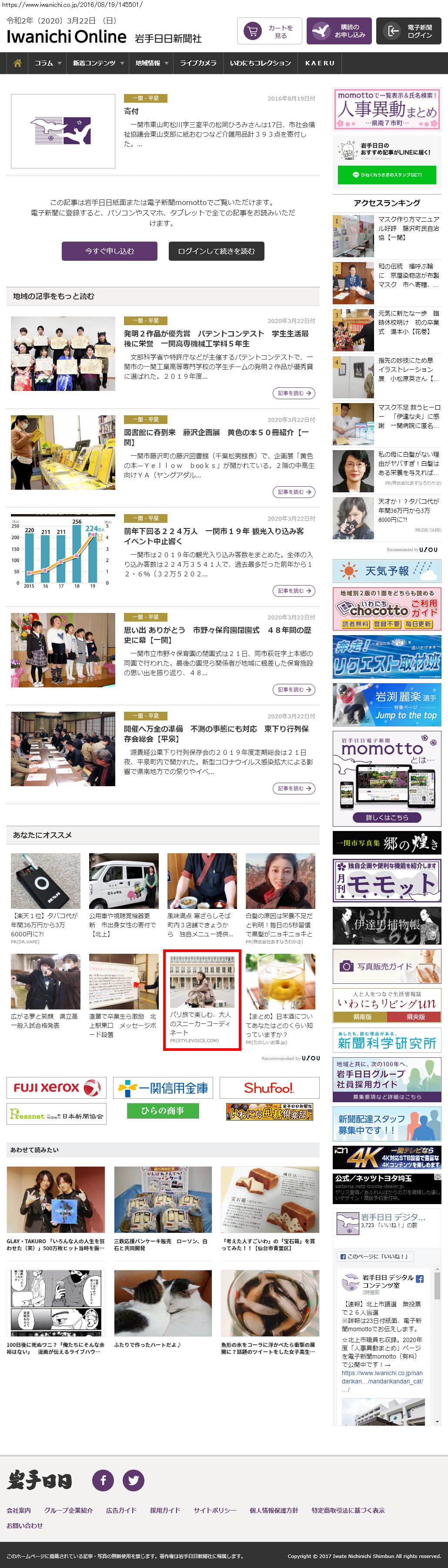The width and height of the screenshot is (448, 1568).
Task: Open 電子新聞ログイン login button
Action: tap(408, 31)
